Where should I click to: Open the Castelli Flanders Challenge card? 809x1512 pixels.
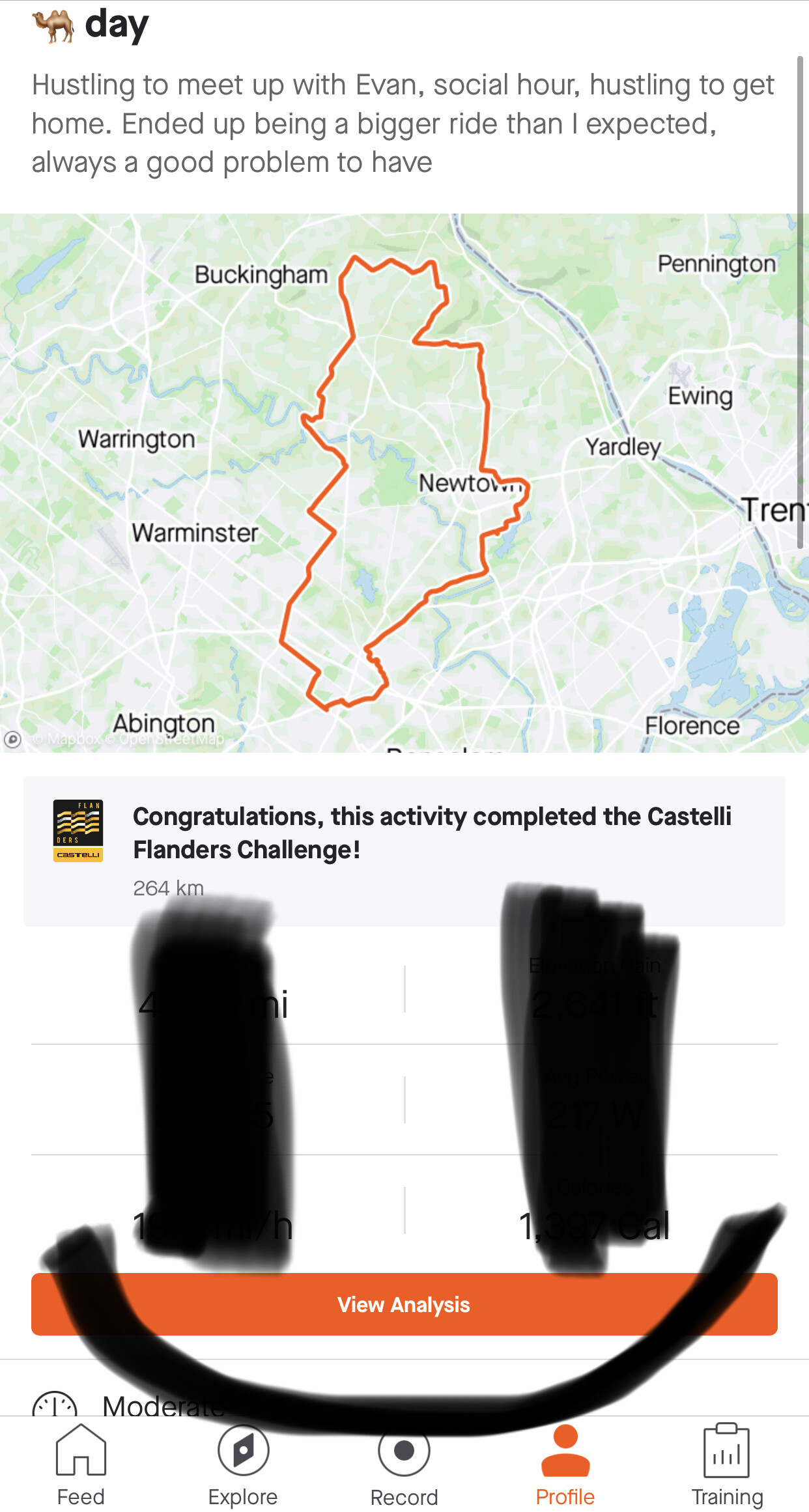pos(404,851)
